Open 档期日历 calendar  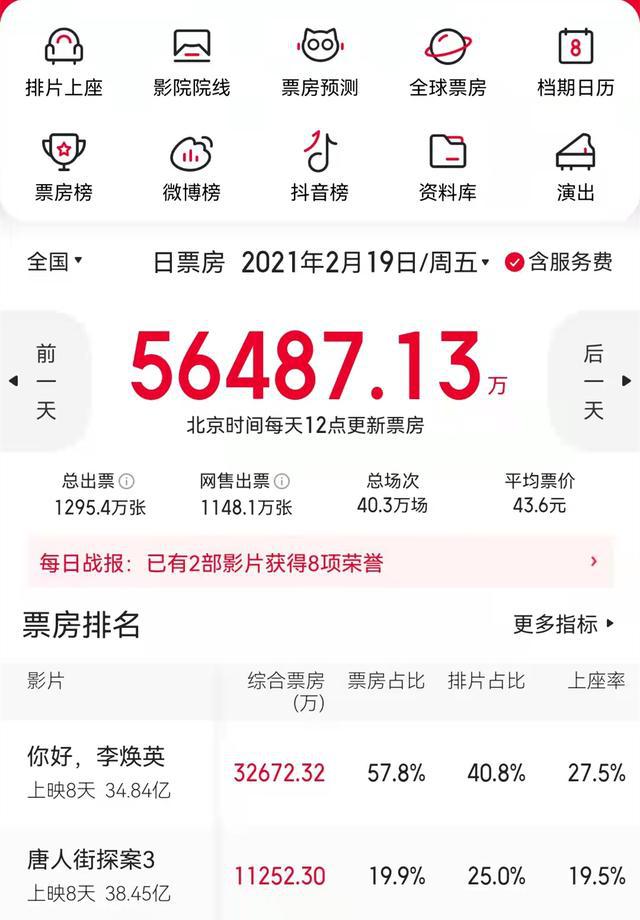[x=575, y=62]
